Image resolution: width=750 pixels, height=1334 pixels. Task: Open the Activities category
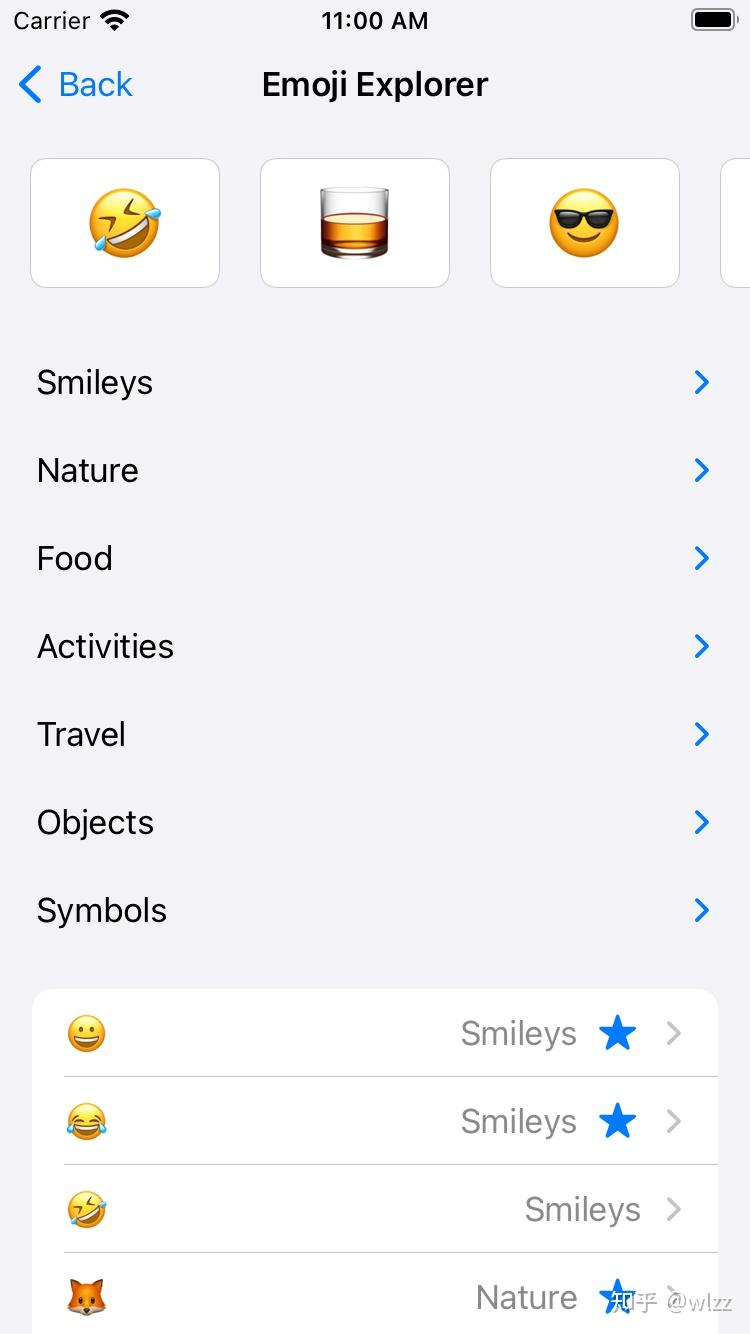click(701, 646)
